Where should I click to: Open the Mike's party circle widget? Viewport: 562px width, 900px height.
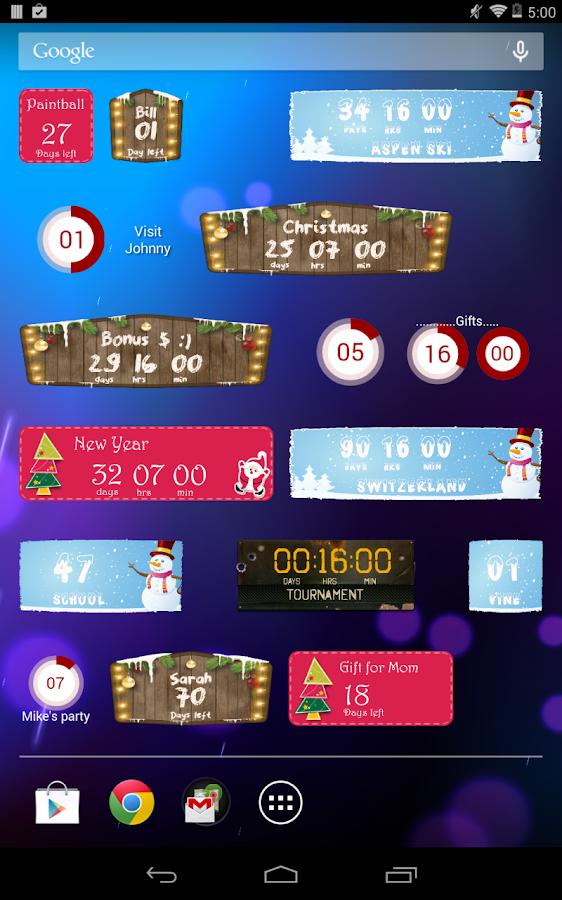[56, 689]
